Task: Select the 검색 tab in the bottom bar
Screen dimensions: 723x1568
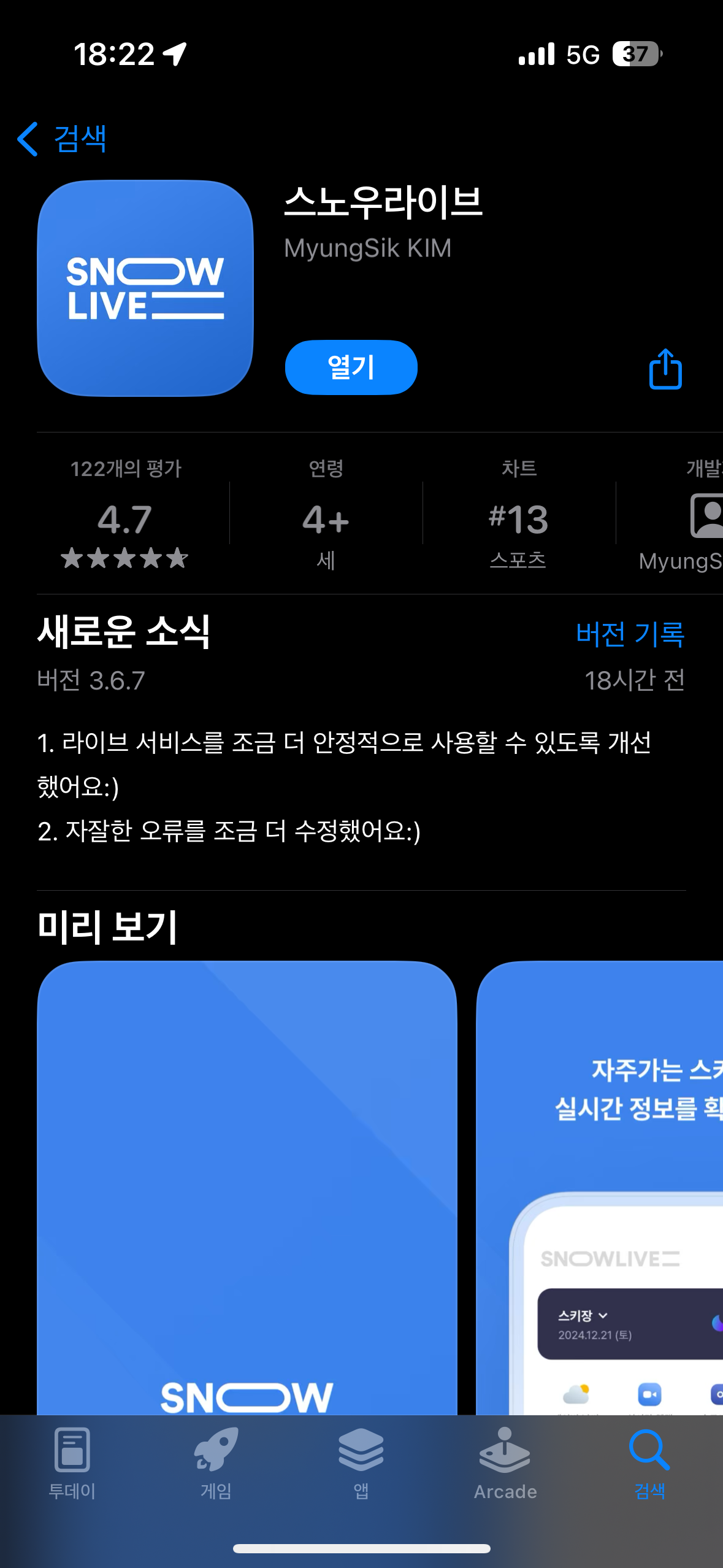Action: [x=649, y=1464]
